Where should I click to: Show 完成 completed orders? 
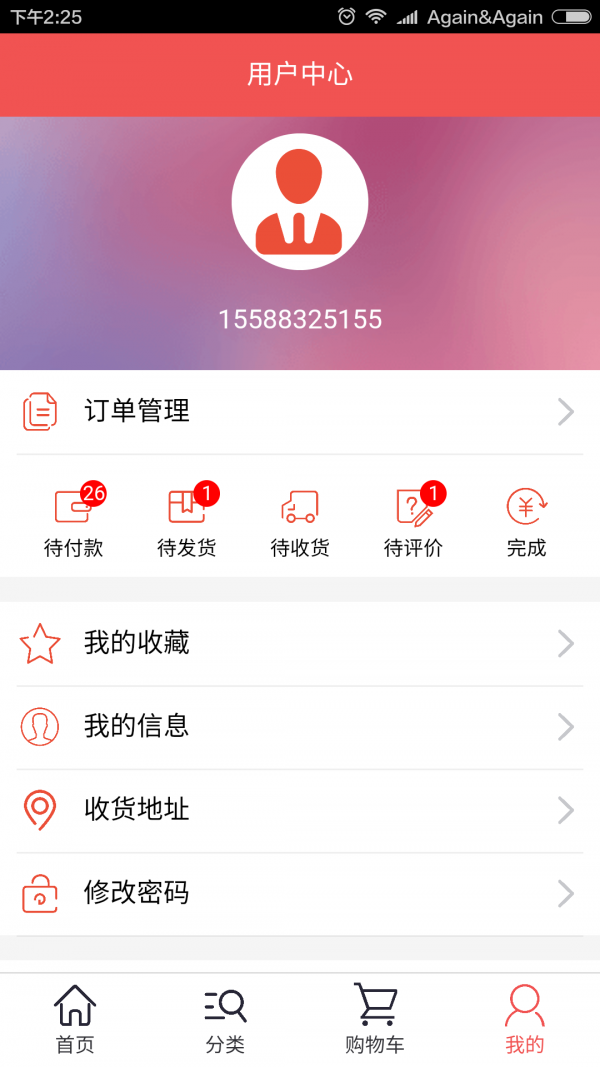tap(526, 520)
